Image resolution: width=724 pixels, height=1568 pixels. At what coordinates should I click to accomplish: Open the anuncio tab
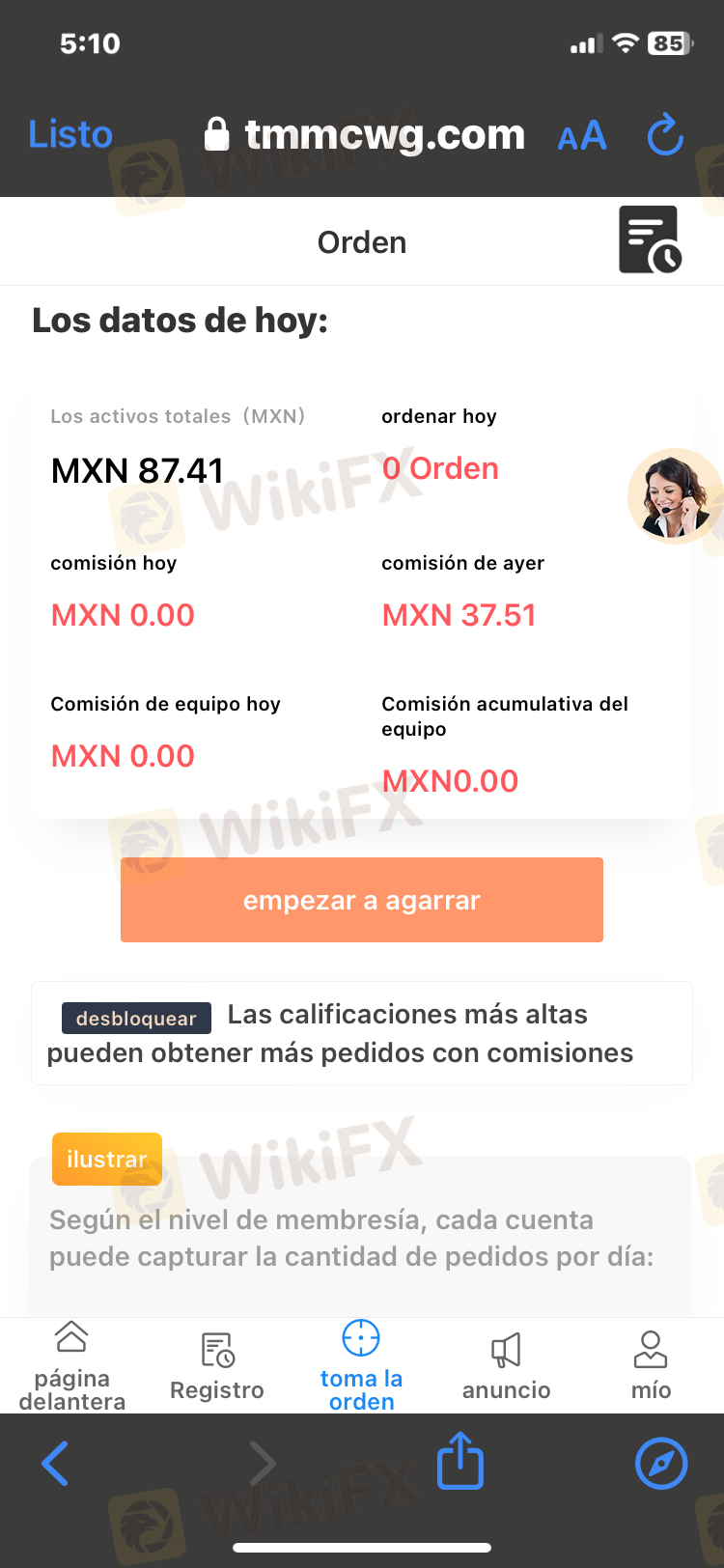(506, 1365)
